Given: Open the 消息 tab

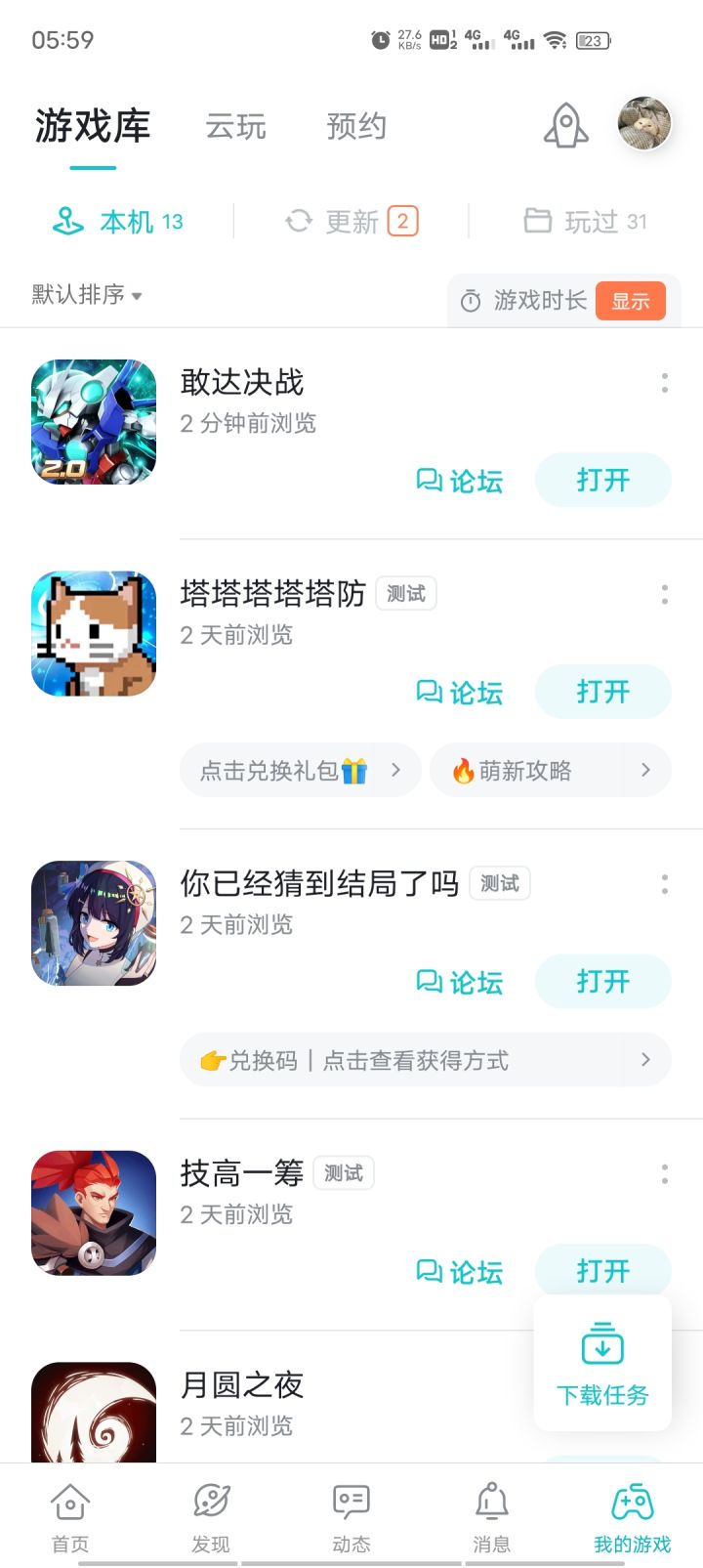Looking at the screenshot, I should [491, 1516].
